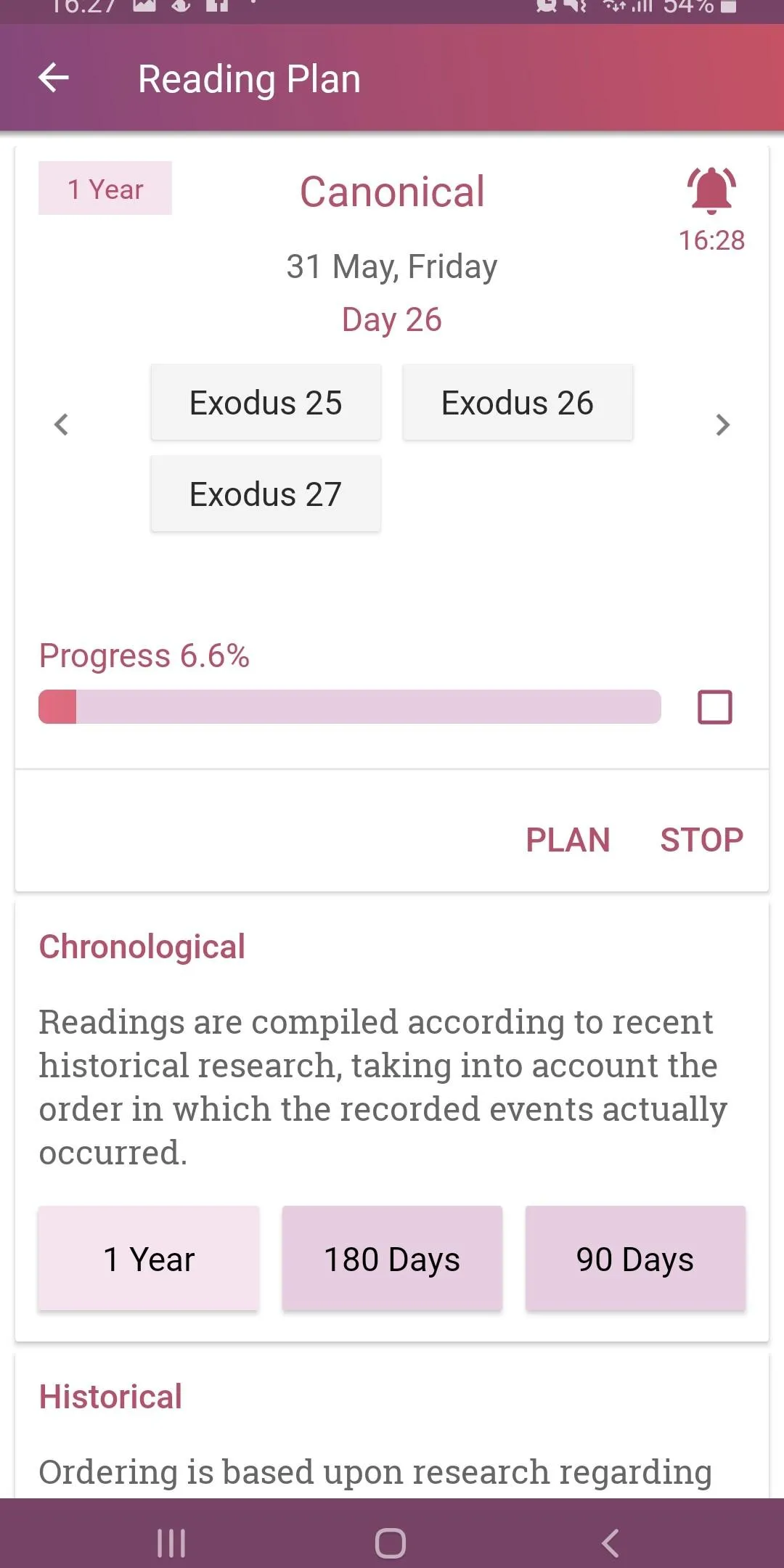Viewport: 784px width, 1568px height.
Task: Choose 180 Days Chronological duration
Action: click(391, 1259)
